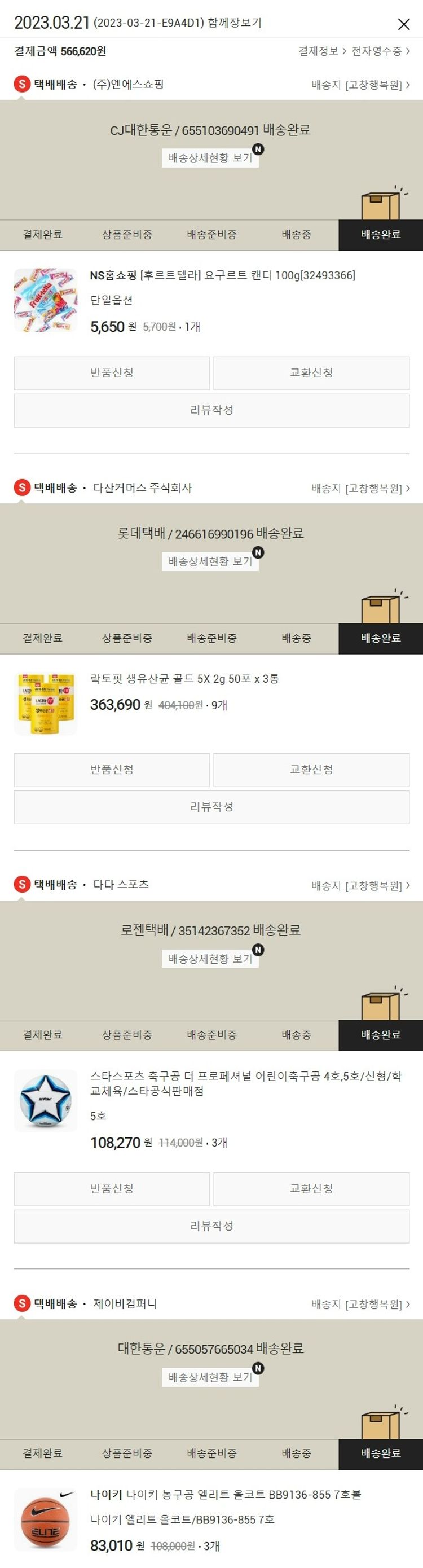Request 반품신청 for 락토핏 생유산균
Image resolution: width=423 pixels, height=1568 pixels.
coord(112,770)
